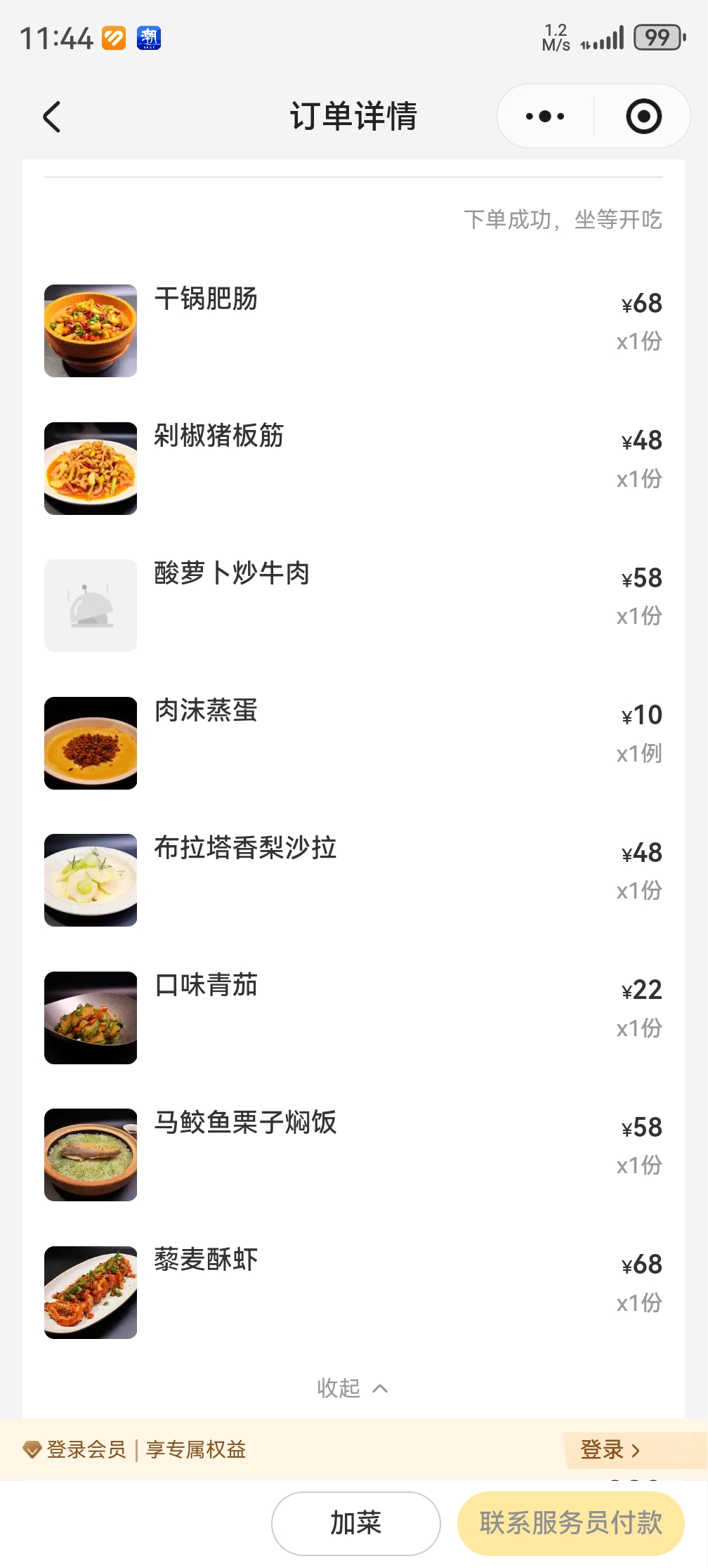The width and height of the screenshot is (708, 1568).
Task: Open the mini program more-options menu
Action: click(x=545, y=117)
